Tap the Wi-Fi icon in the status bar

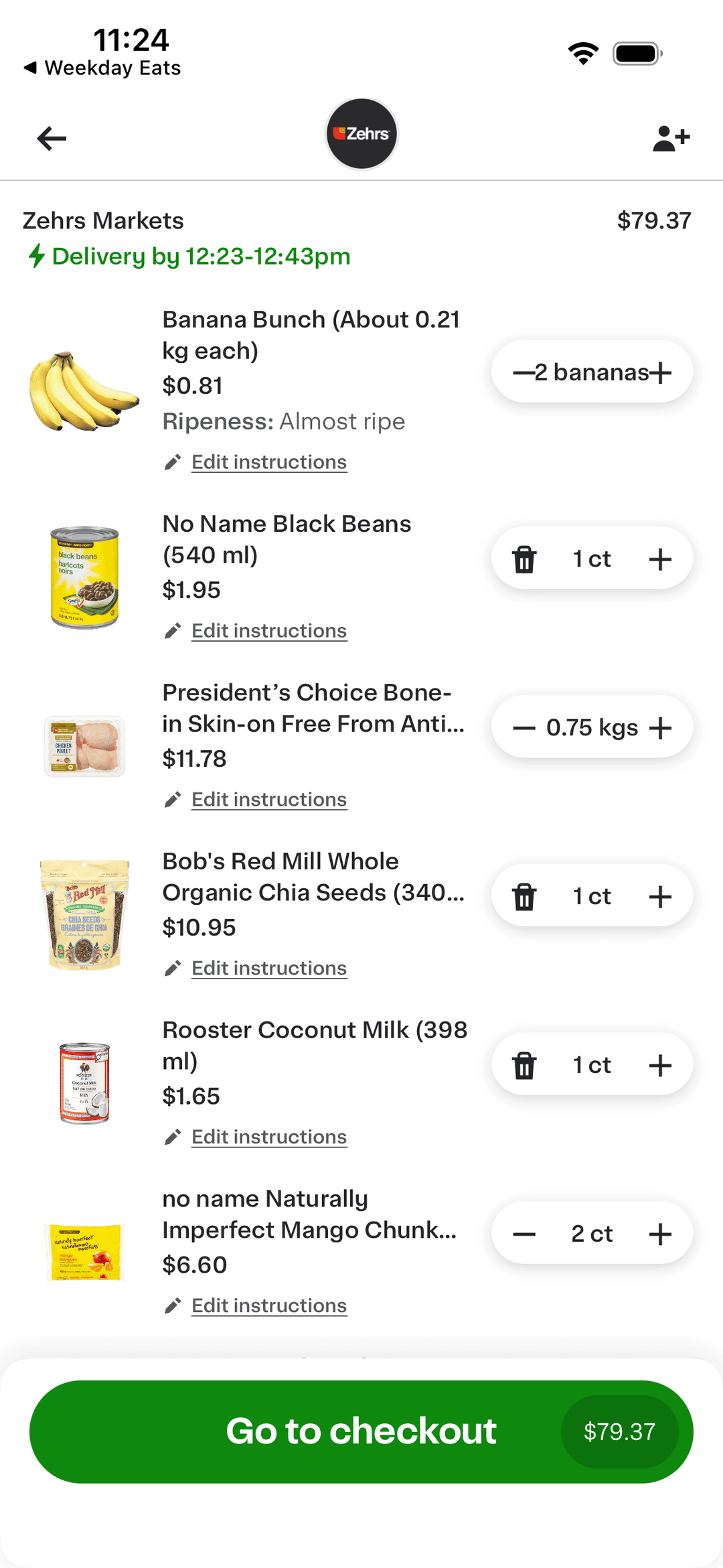point(582,53)
